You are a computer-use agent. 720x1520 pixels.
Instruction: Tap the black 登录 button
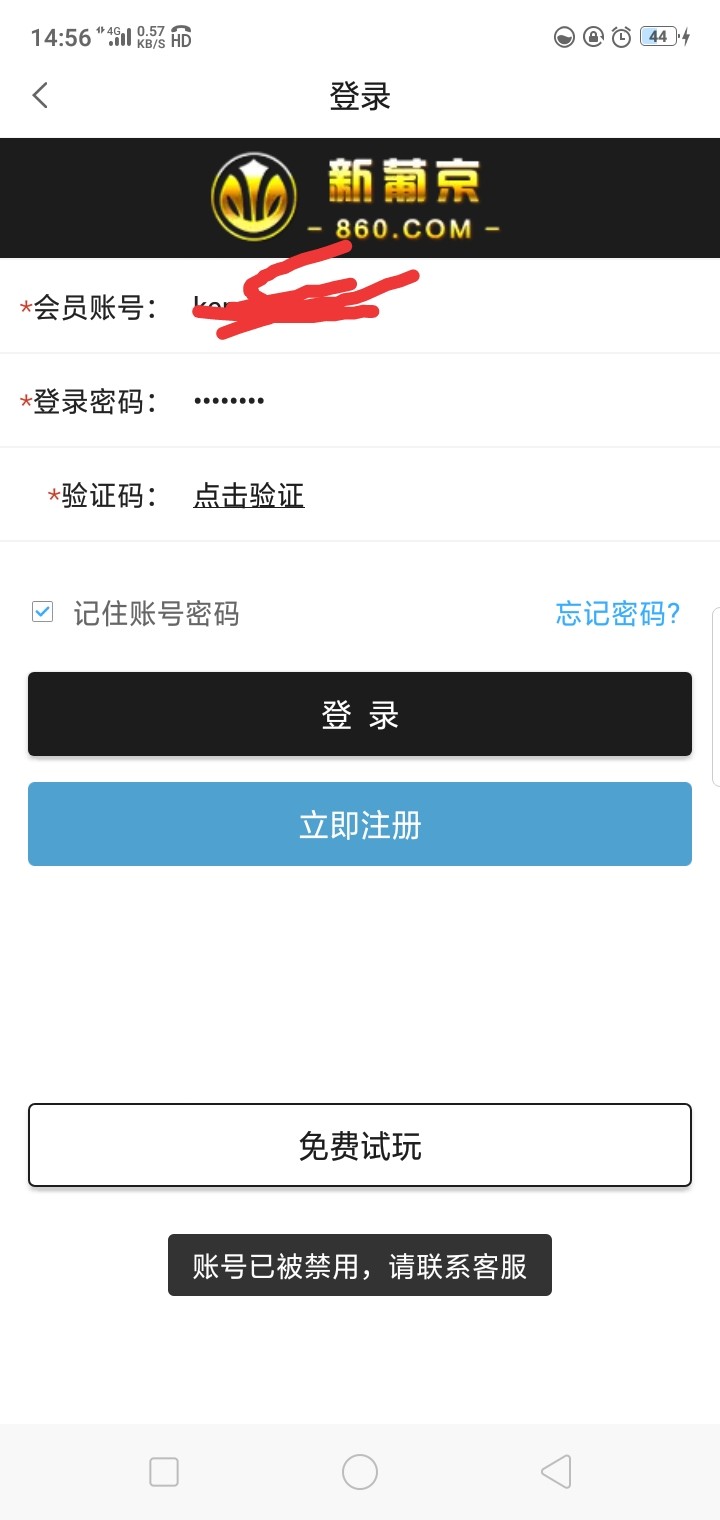coord(360,714)
